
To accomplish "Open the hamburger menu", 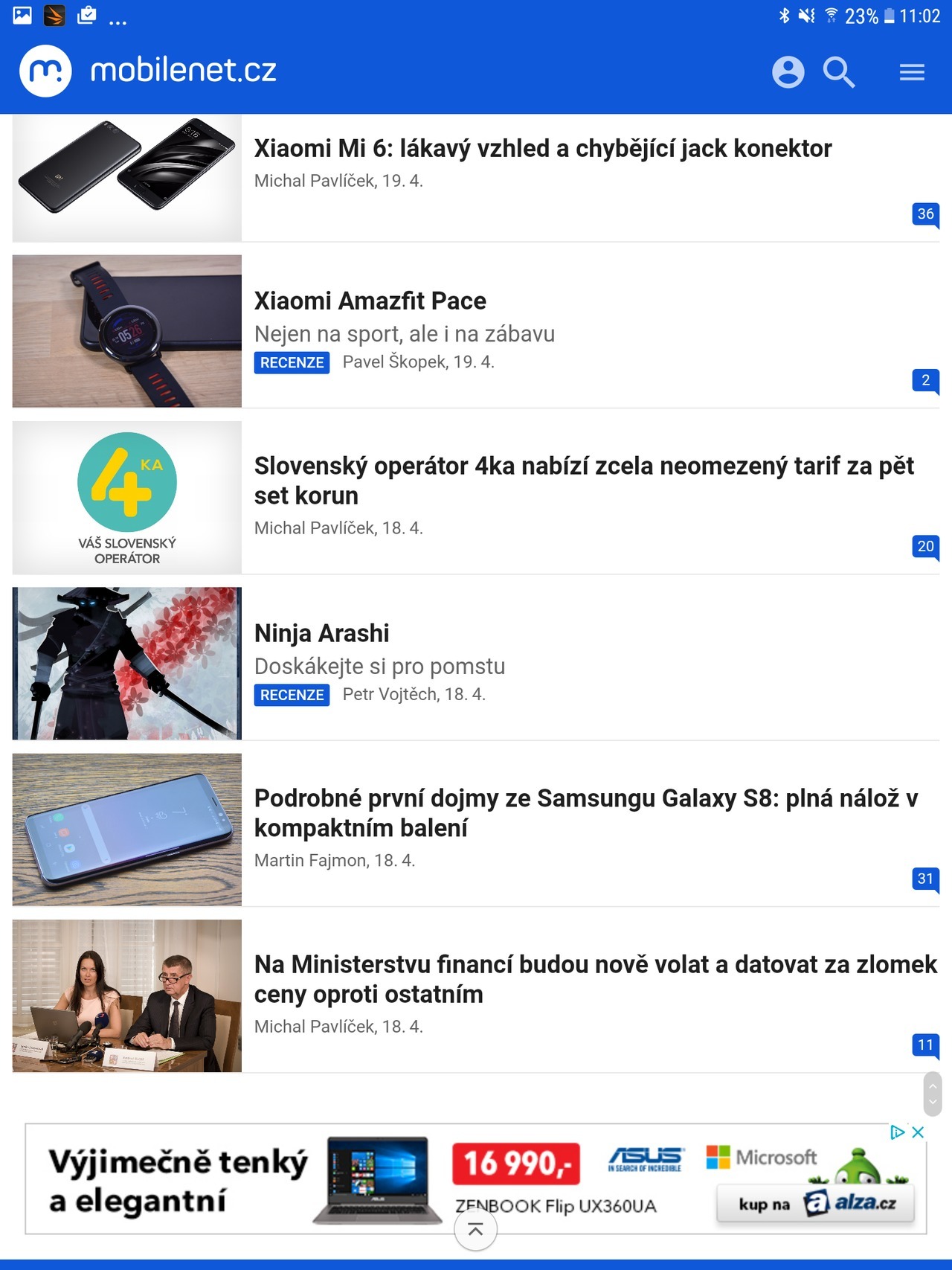I will [911, 72].
